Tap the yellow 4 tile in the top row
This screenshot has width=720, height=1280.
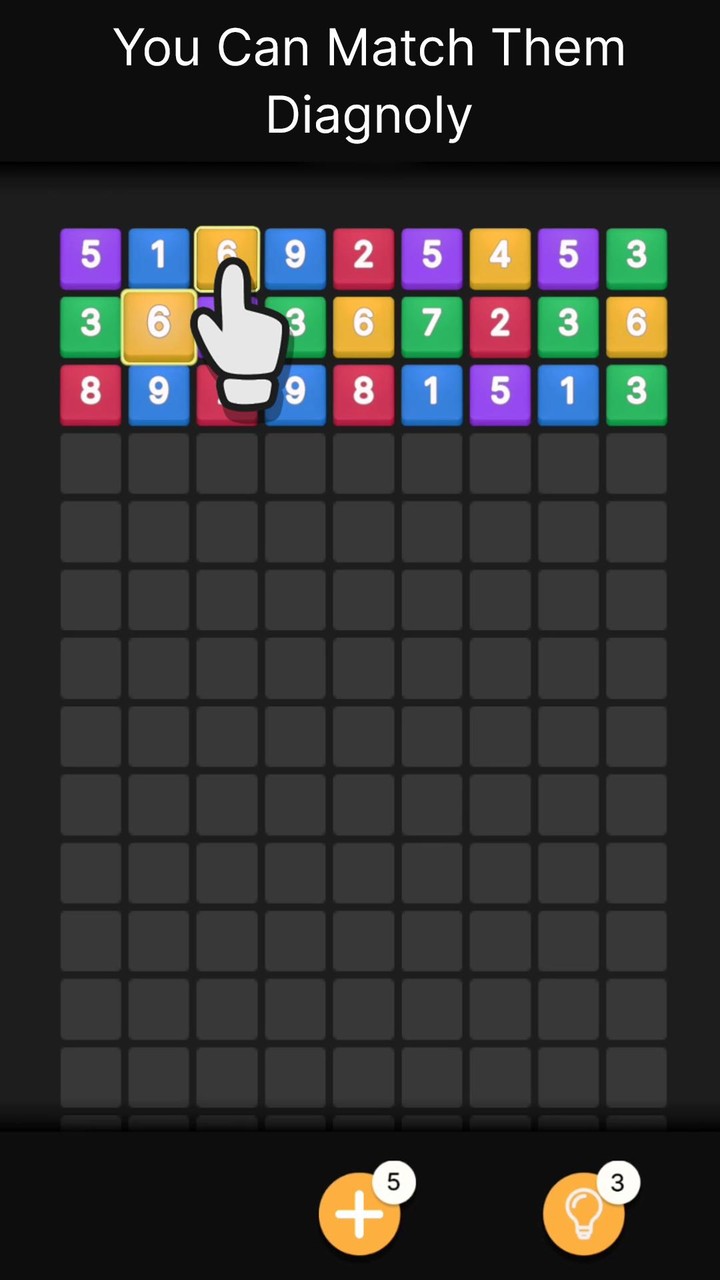pos(499,256)
